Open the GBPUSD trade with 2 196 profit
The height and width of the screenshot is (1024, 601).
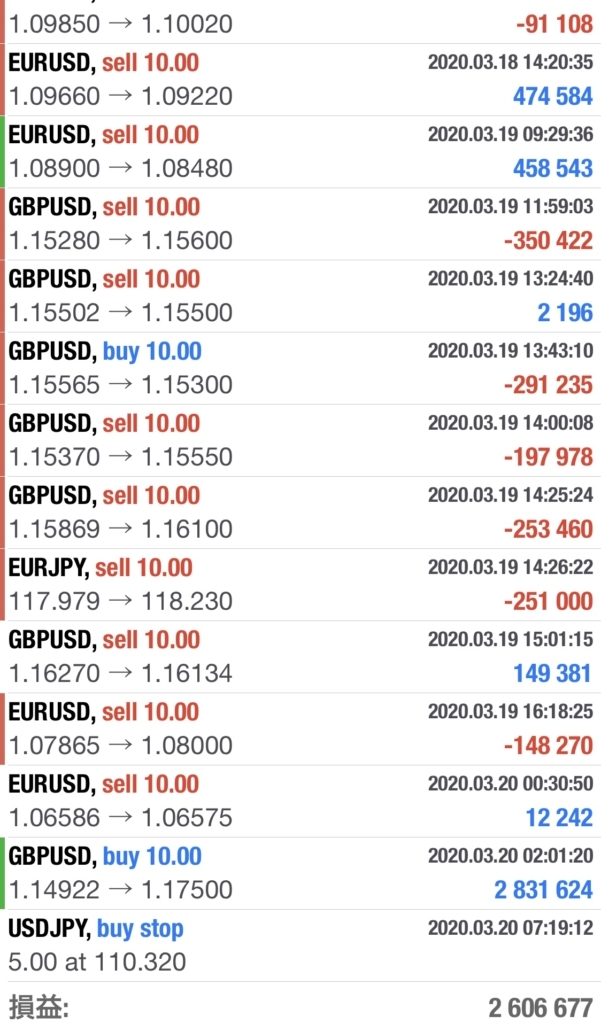[x=300, y=296]
